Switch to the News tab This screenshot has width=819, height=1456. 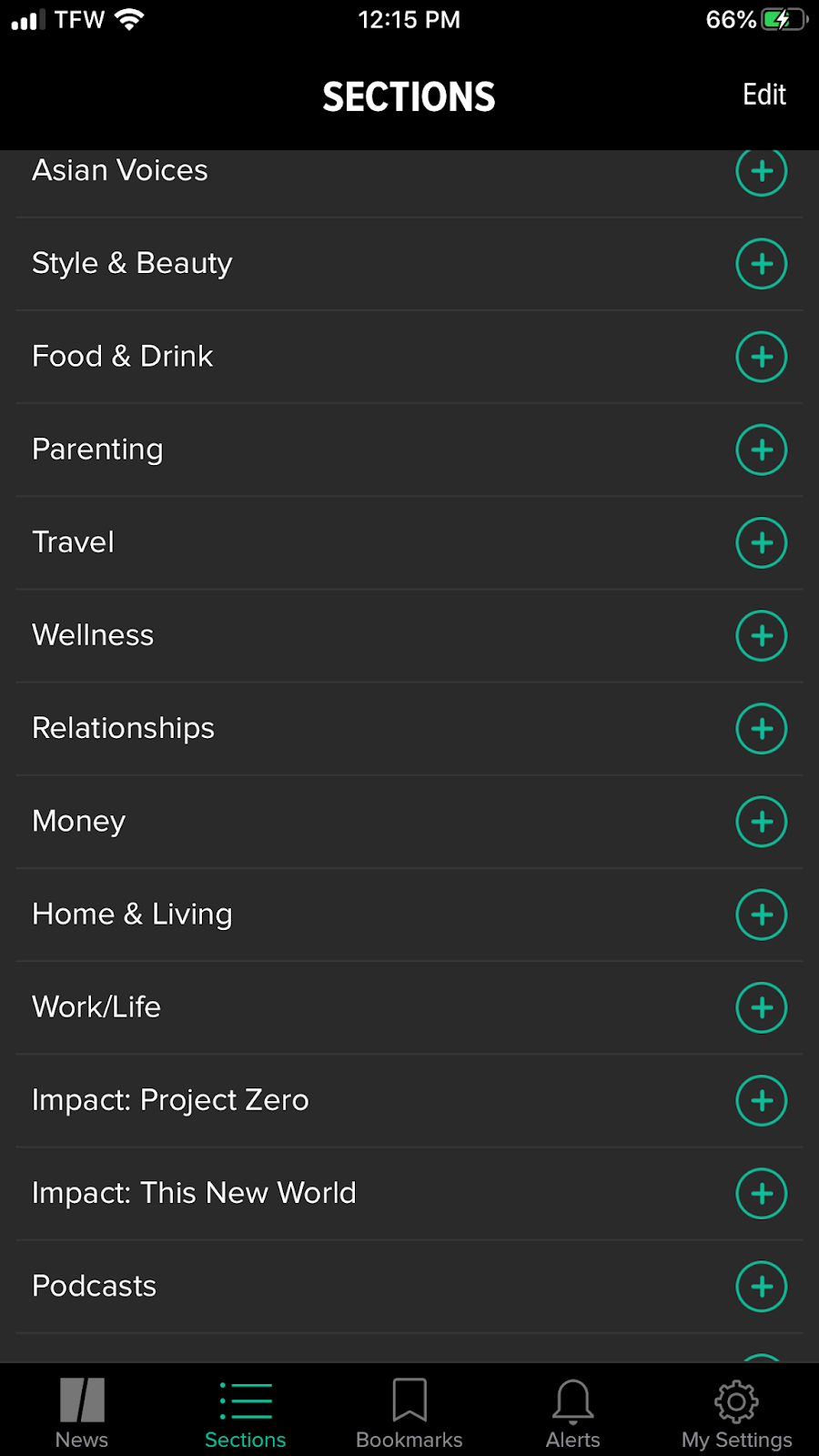click(x=82, y=1413)
